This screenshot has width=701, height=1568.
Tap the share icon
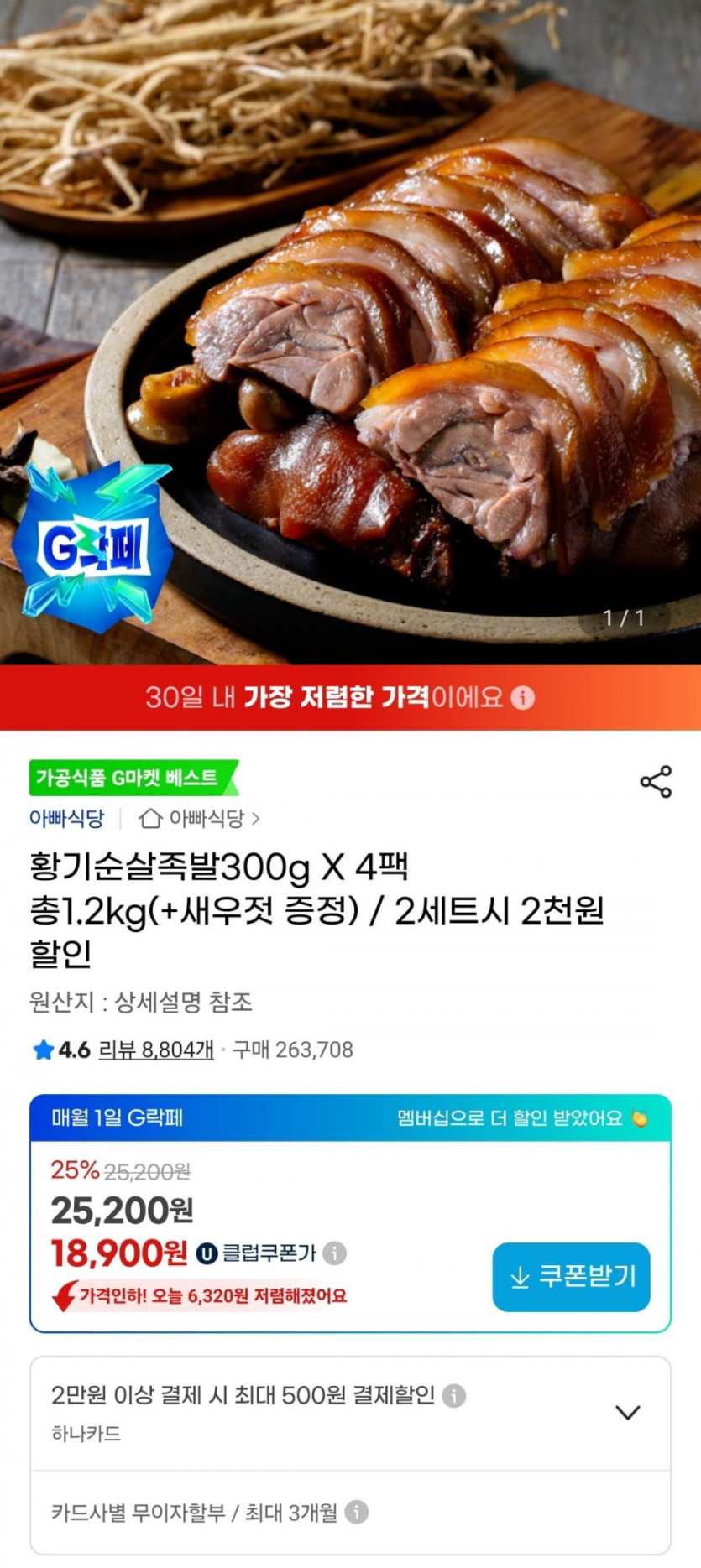(x=656, y=780)
